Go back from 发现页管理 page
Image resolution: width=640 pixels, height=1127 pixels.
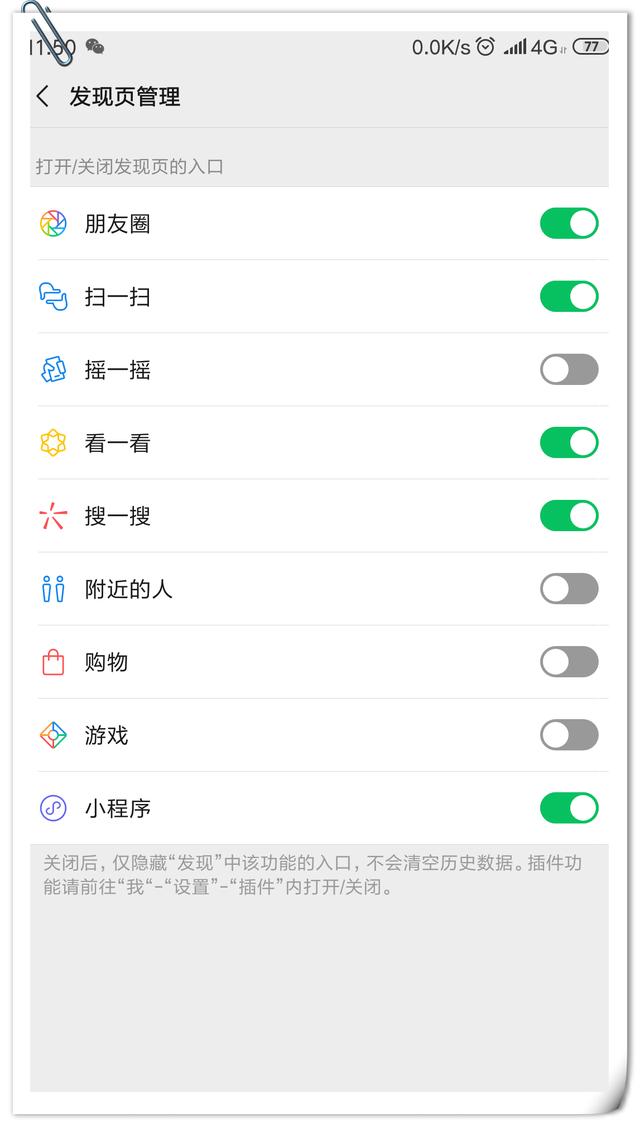[x=43, y=97]
